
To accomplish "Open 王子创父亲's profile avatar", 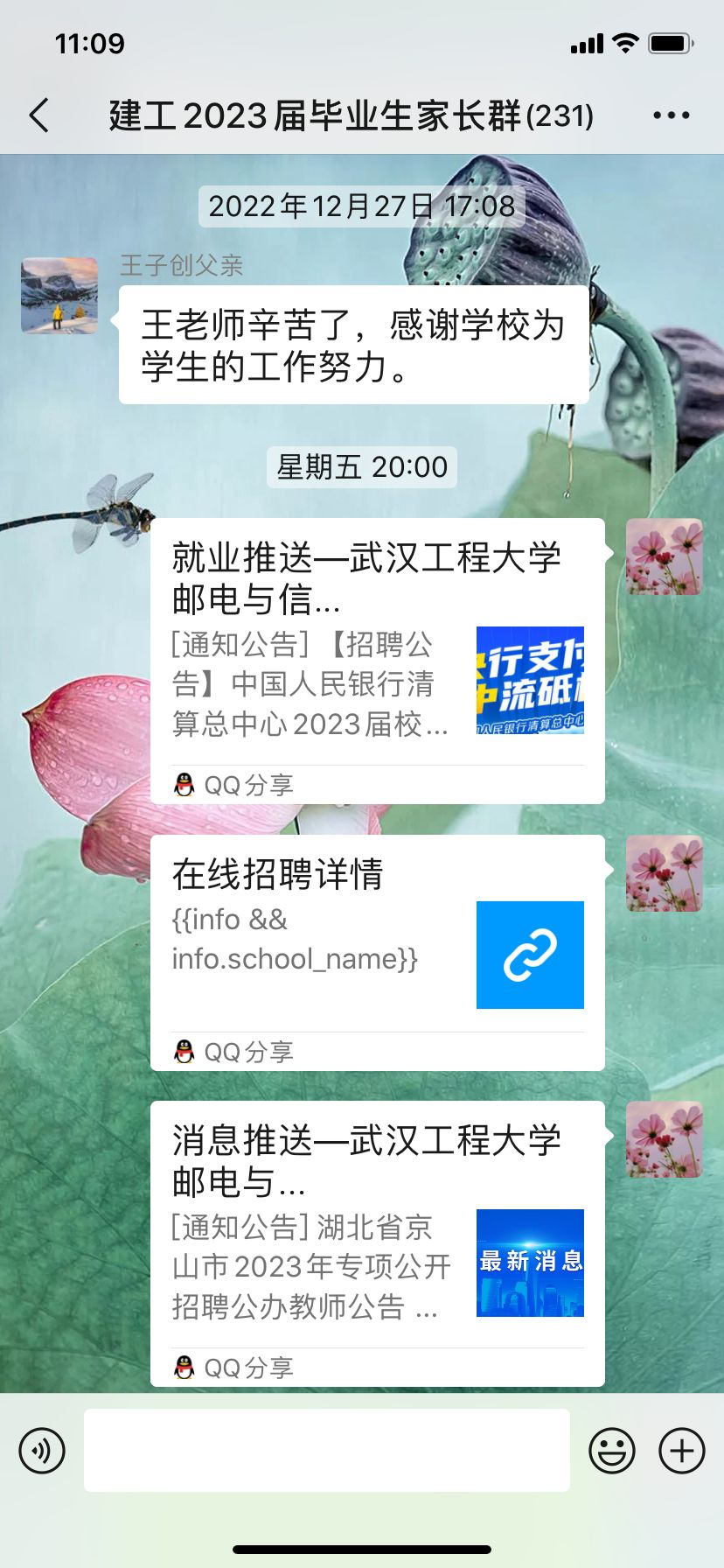I will tap(59, 296).
